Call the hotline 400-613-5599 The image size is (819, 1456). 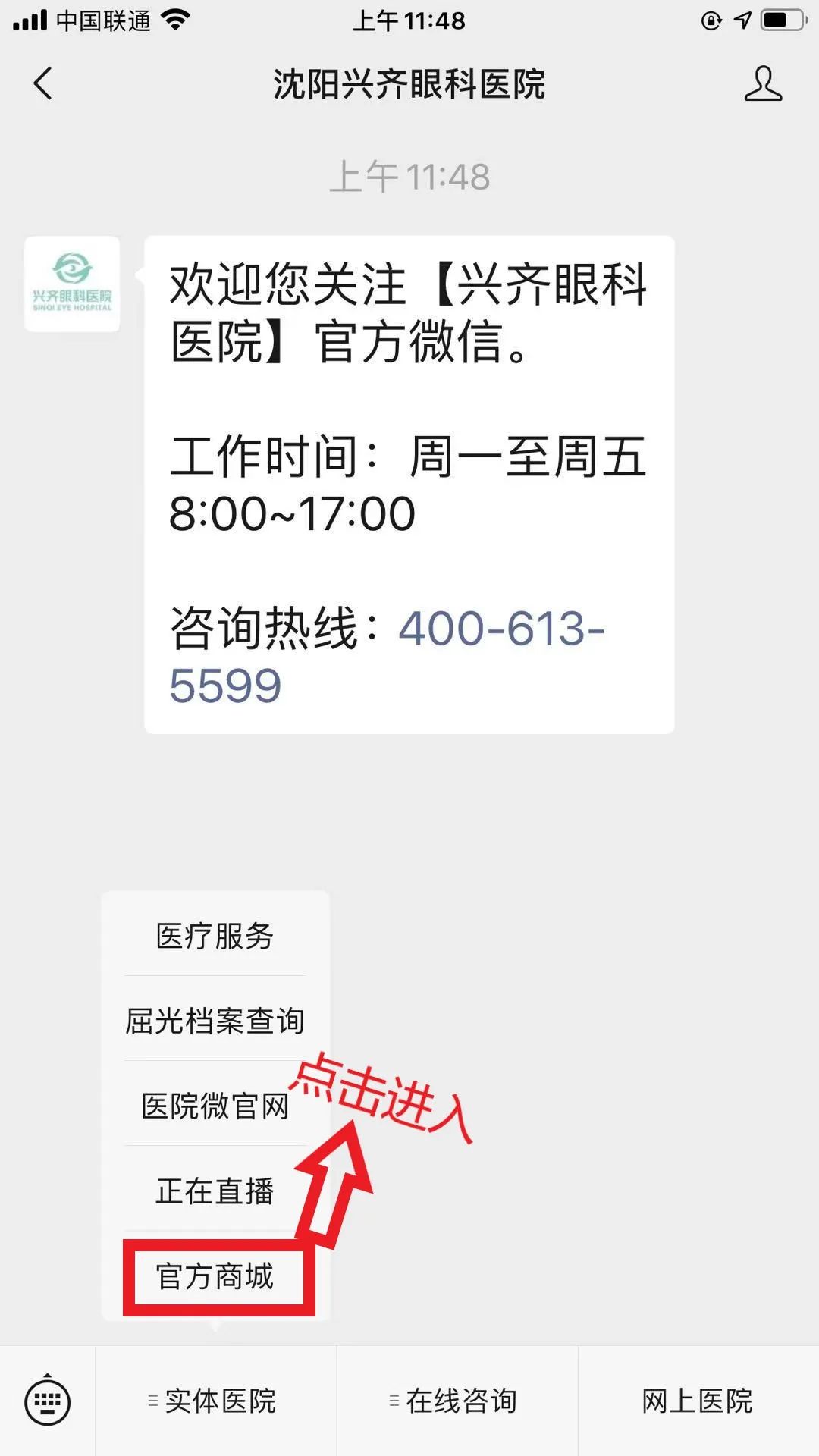(x=387, y=657)
